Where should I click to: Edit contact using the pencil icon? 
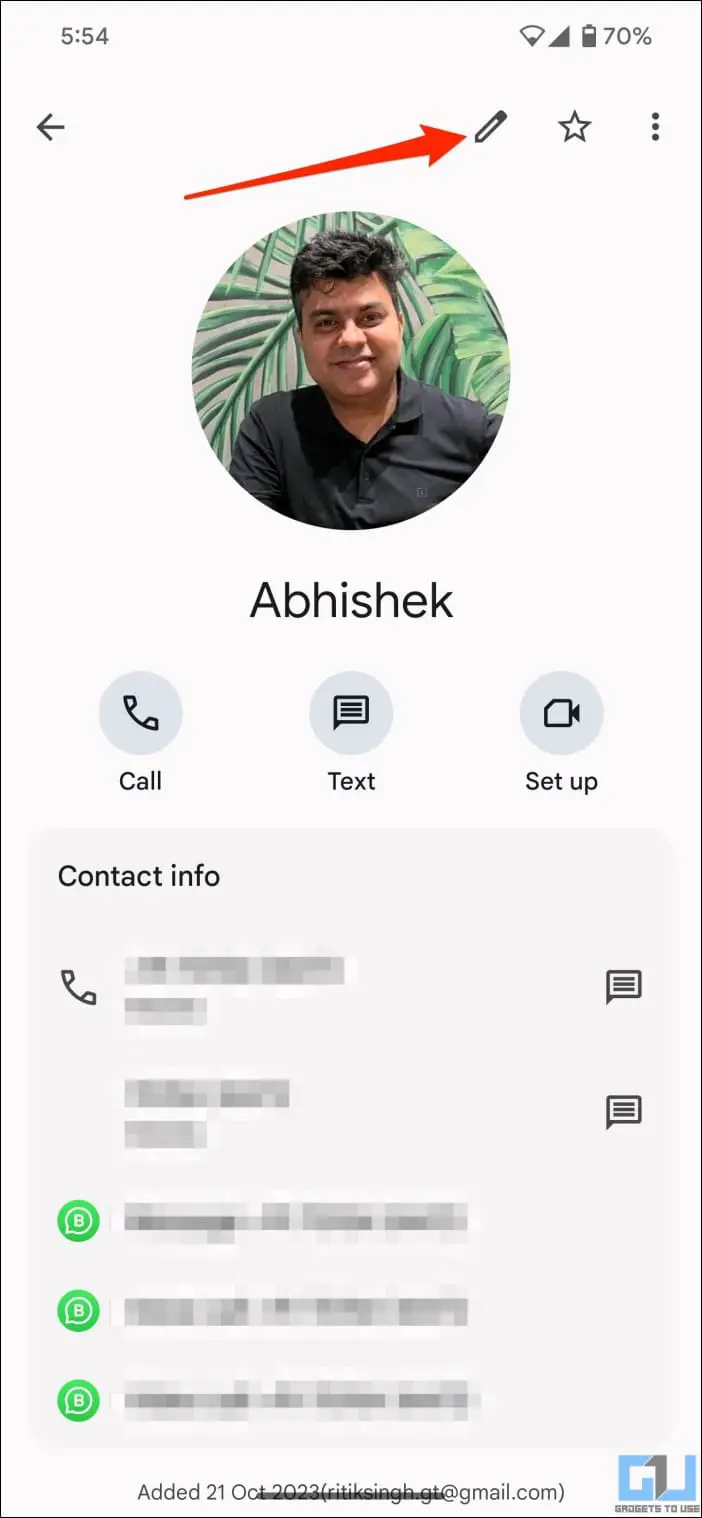click(490, 127)
